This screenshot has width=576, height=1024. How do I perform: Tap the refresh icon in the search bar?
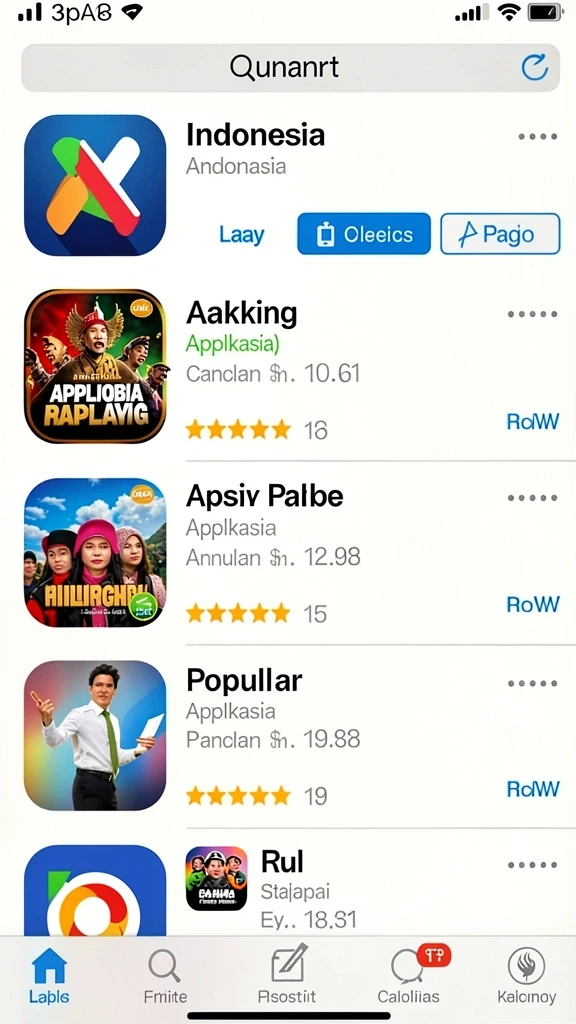pyautogui.click(x=534, y=67)
